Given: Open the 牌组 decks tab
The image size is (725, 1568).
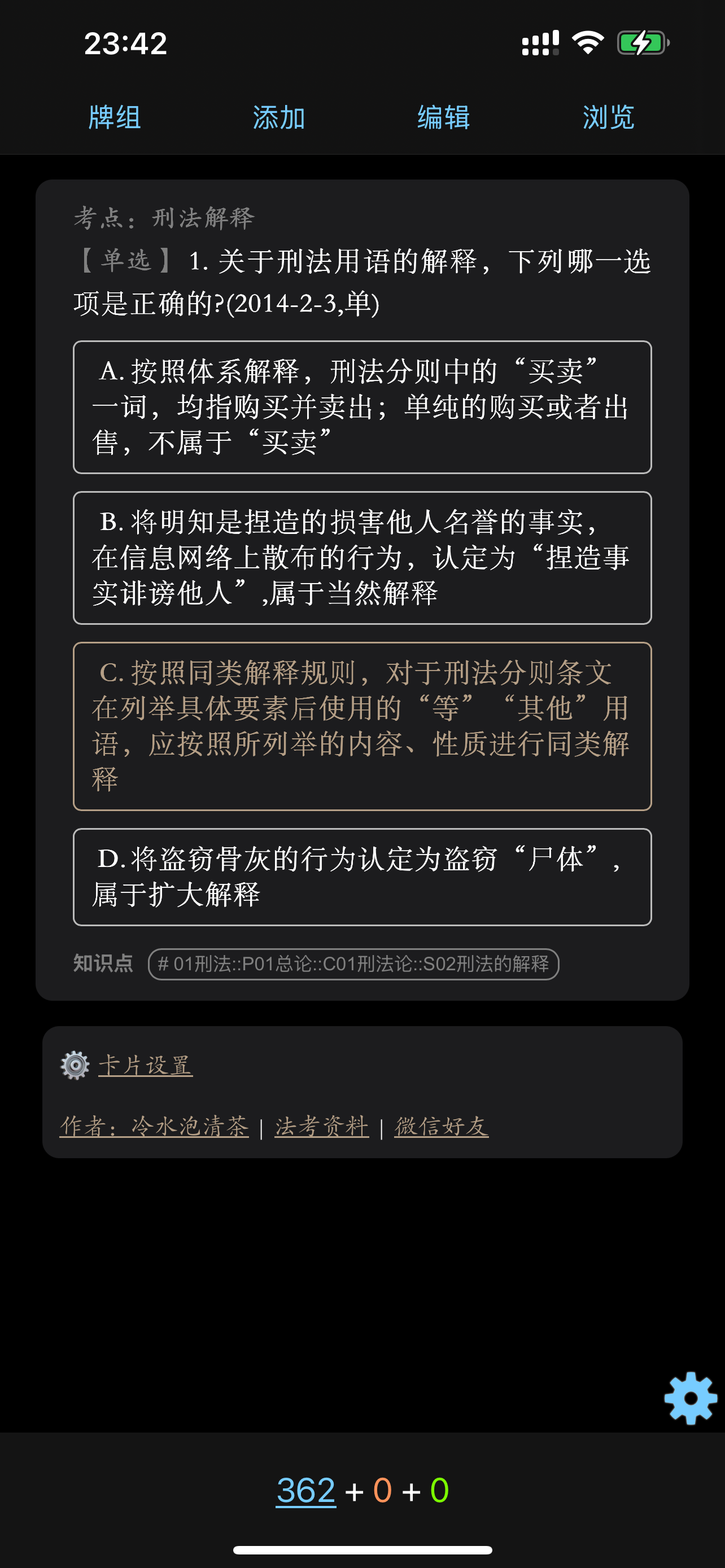Looking at the screenshot, I should pos(115,117).
